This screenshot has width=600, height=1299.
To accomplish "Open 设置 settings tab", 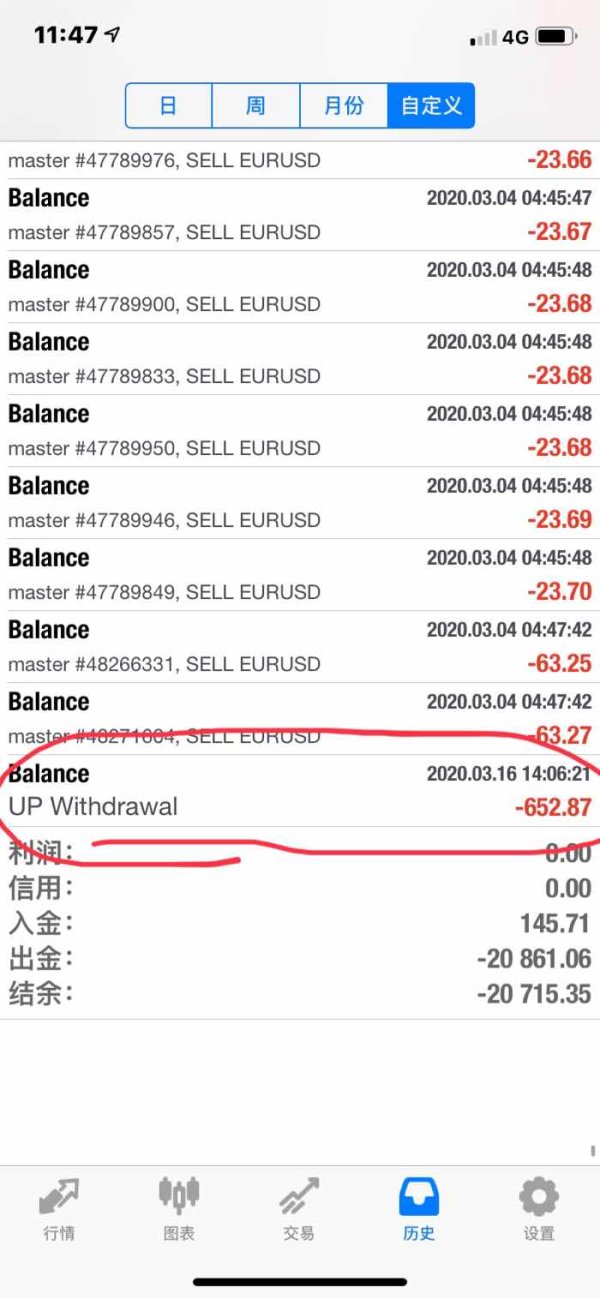I will click(x=539, y=1208).
